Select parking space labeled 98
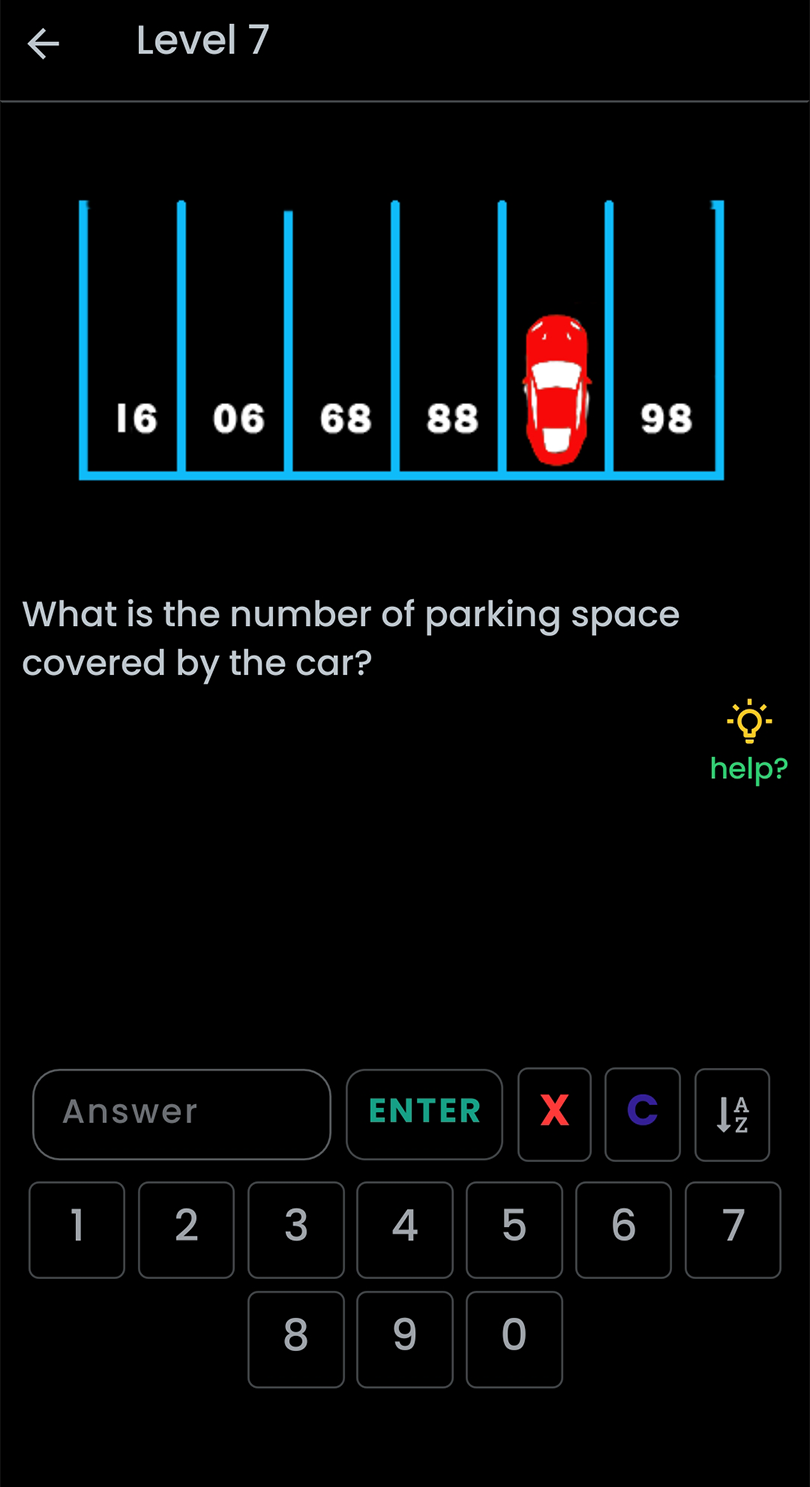This screenshot has height=1487, width=810. tap(668, 418)
